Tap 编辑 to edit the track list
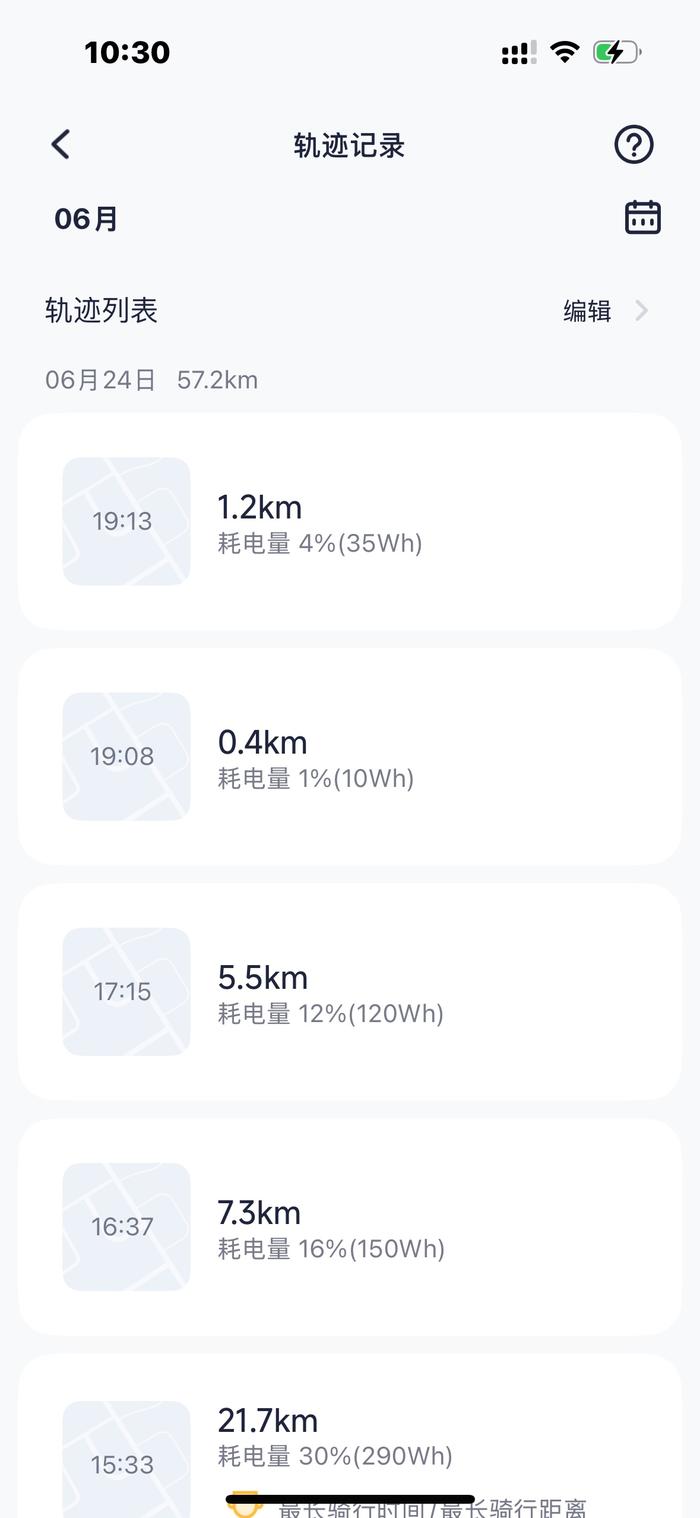 coord(605,311)
